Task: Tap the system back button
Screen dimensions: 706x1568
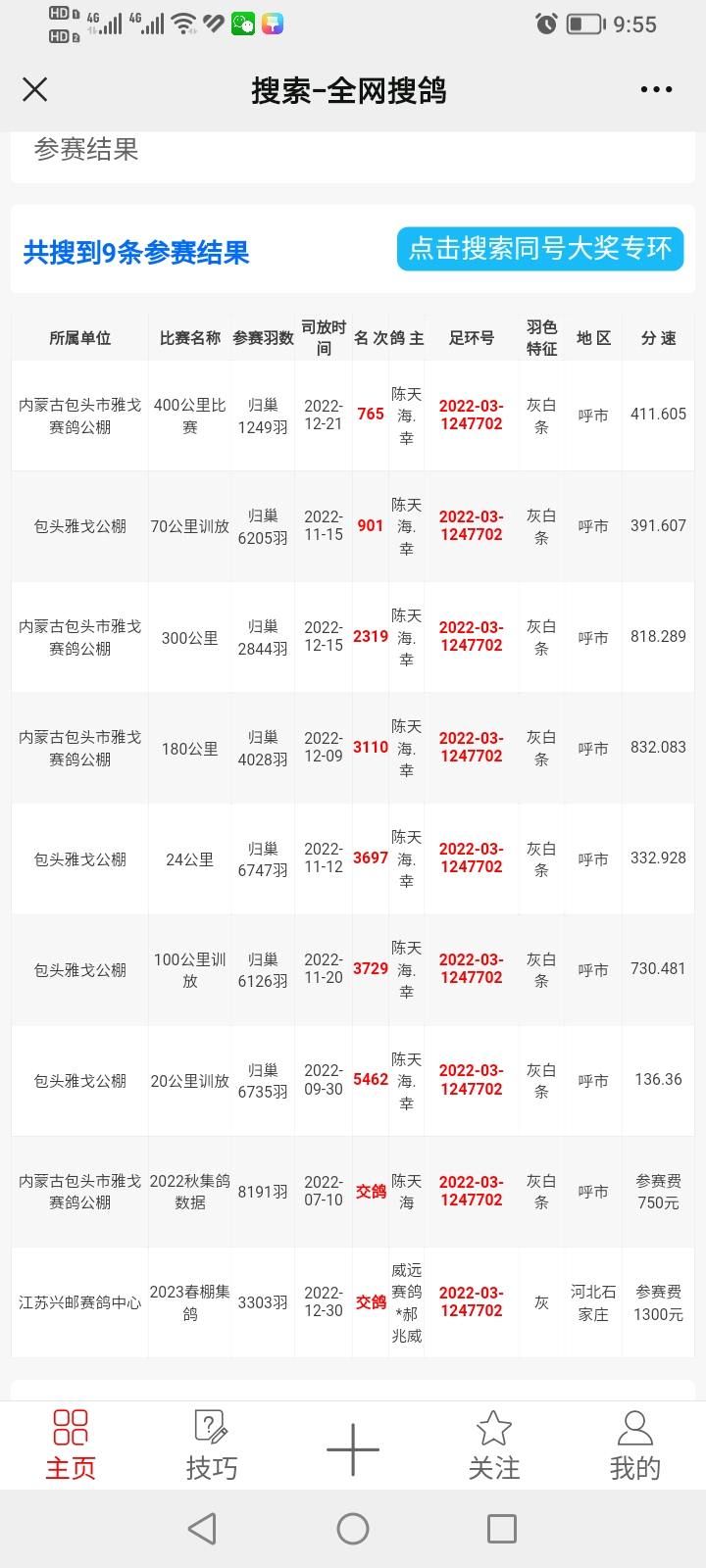Action: tap(202, 1529)
